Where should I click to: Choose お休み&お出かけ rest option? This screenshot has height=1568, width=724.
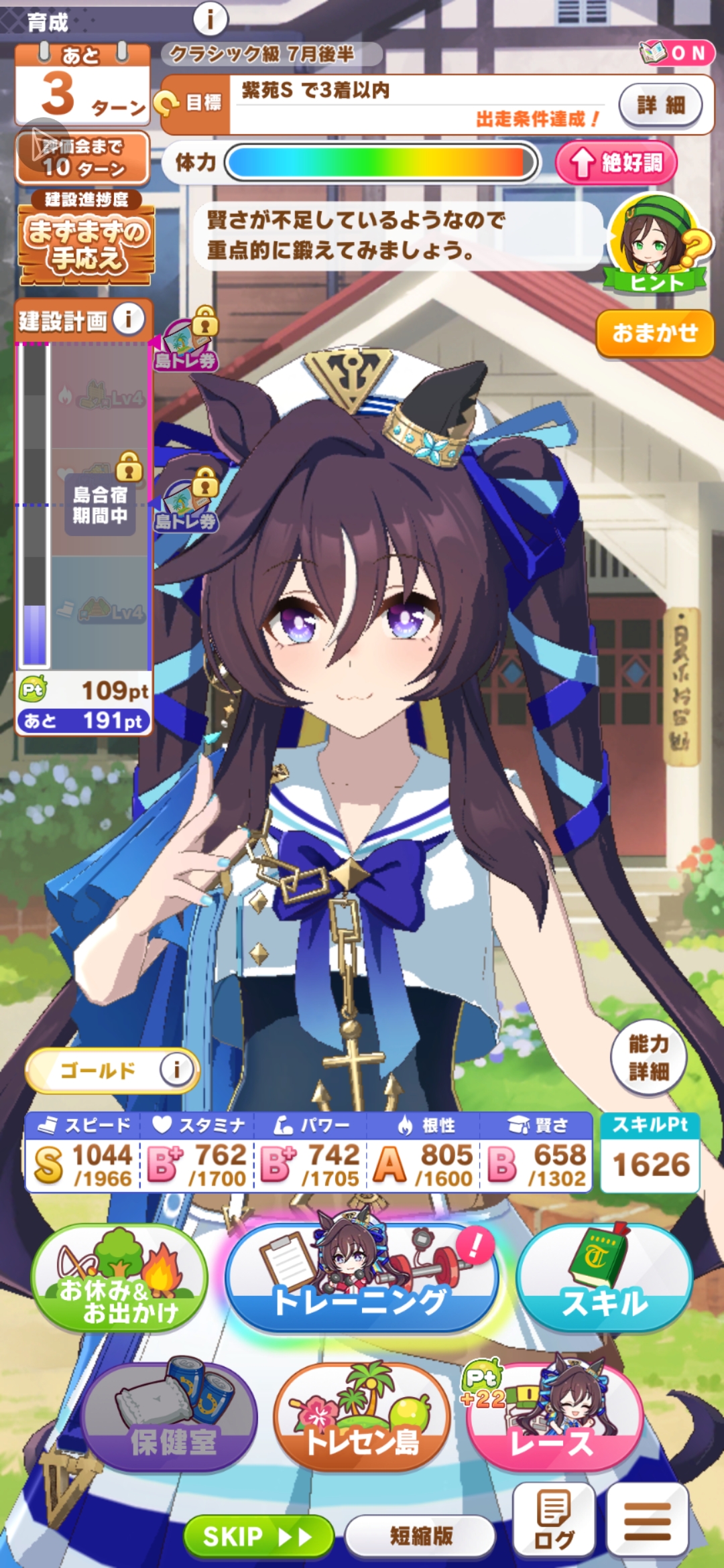(x=119, y=1278)
